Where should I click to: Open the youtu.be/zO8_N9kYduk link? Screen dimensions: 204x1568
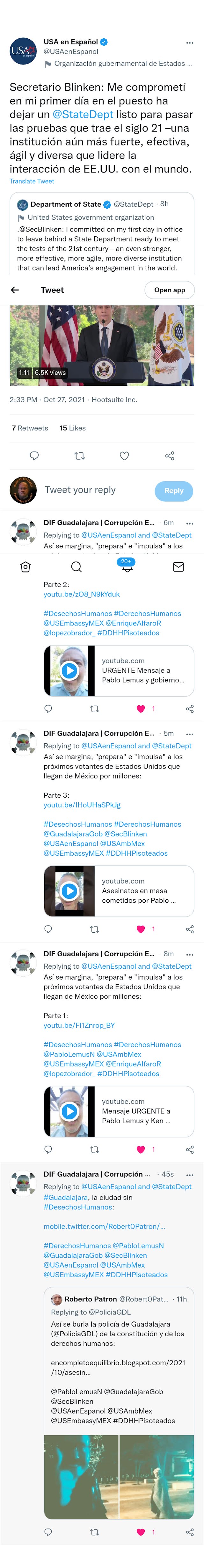pyautogui.click(x=81, y=594)
